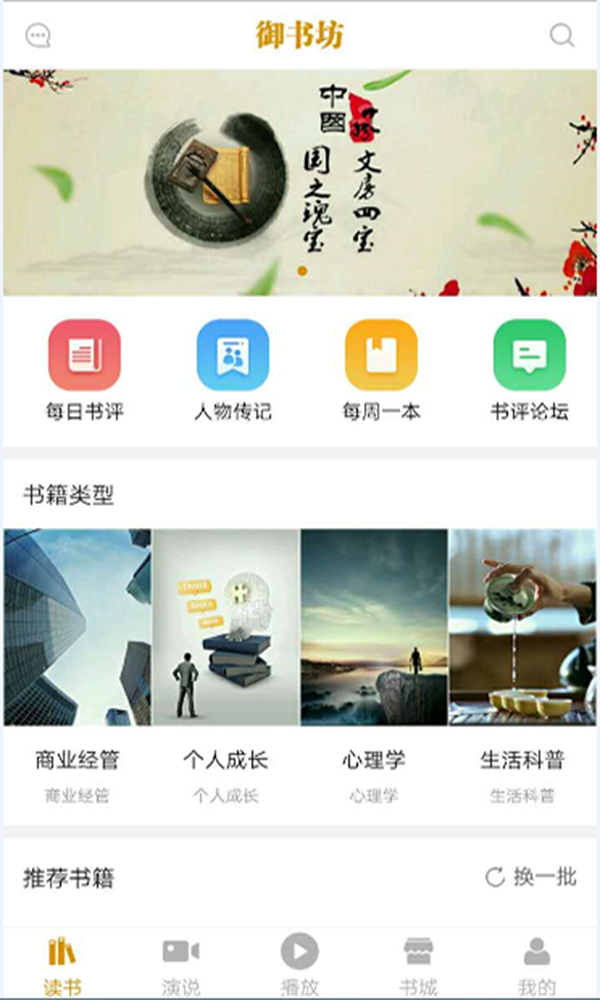Switch to the 我的 tab

click(x=537, y=966)
